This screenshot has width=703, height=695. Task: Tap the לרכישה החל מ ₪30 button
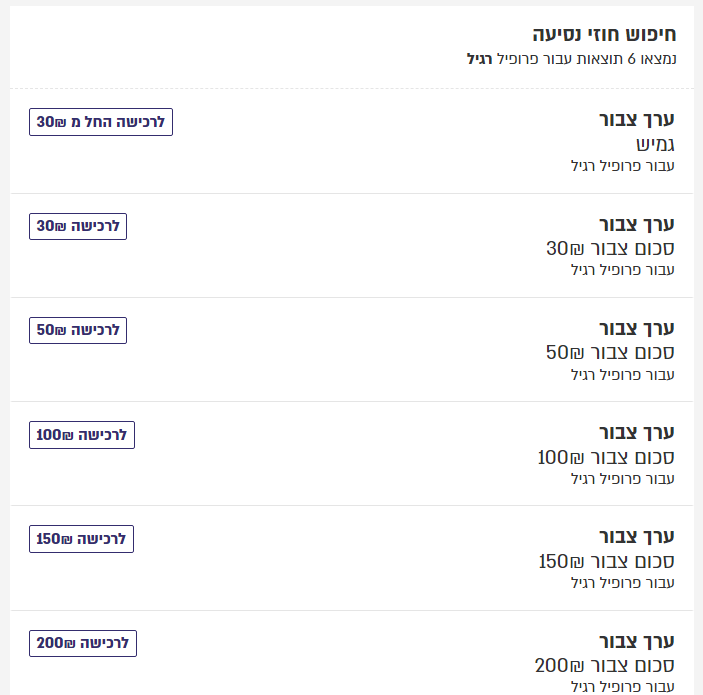coord(101,122)
